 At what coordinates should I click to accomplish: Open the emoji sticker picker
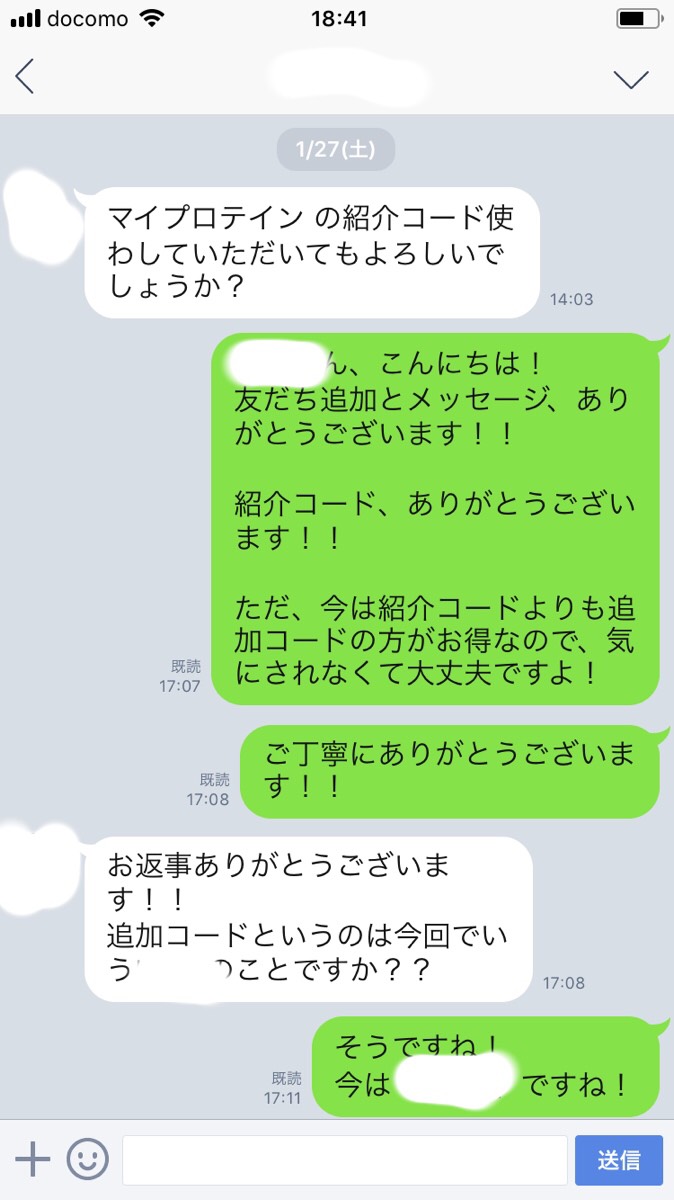tap(87, 1160)
